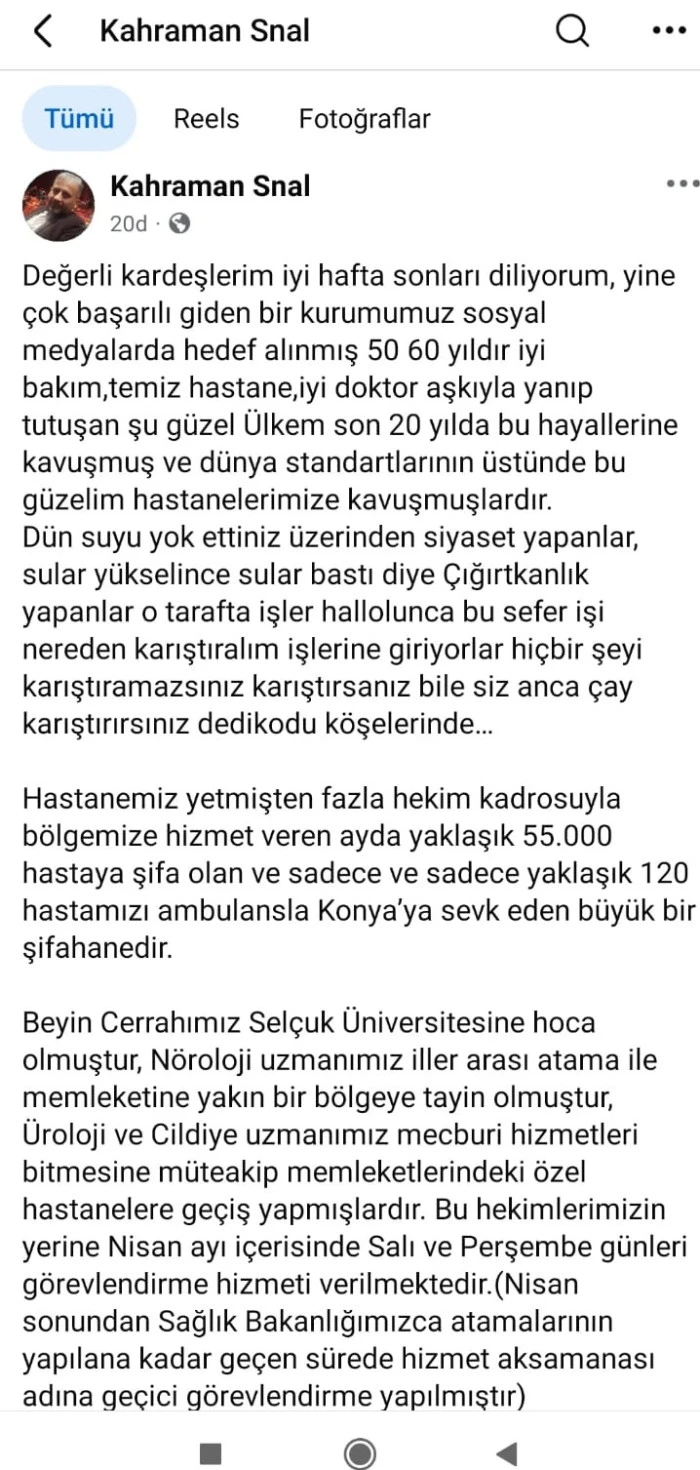Go back from Kahraman Snal's profile
Viewport: 700px width, 1470px height.
click(42, 32)
